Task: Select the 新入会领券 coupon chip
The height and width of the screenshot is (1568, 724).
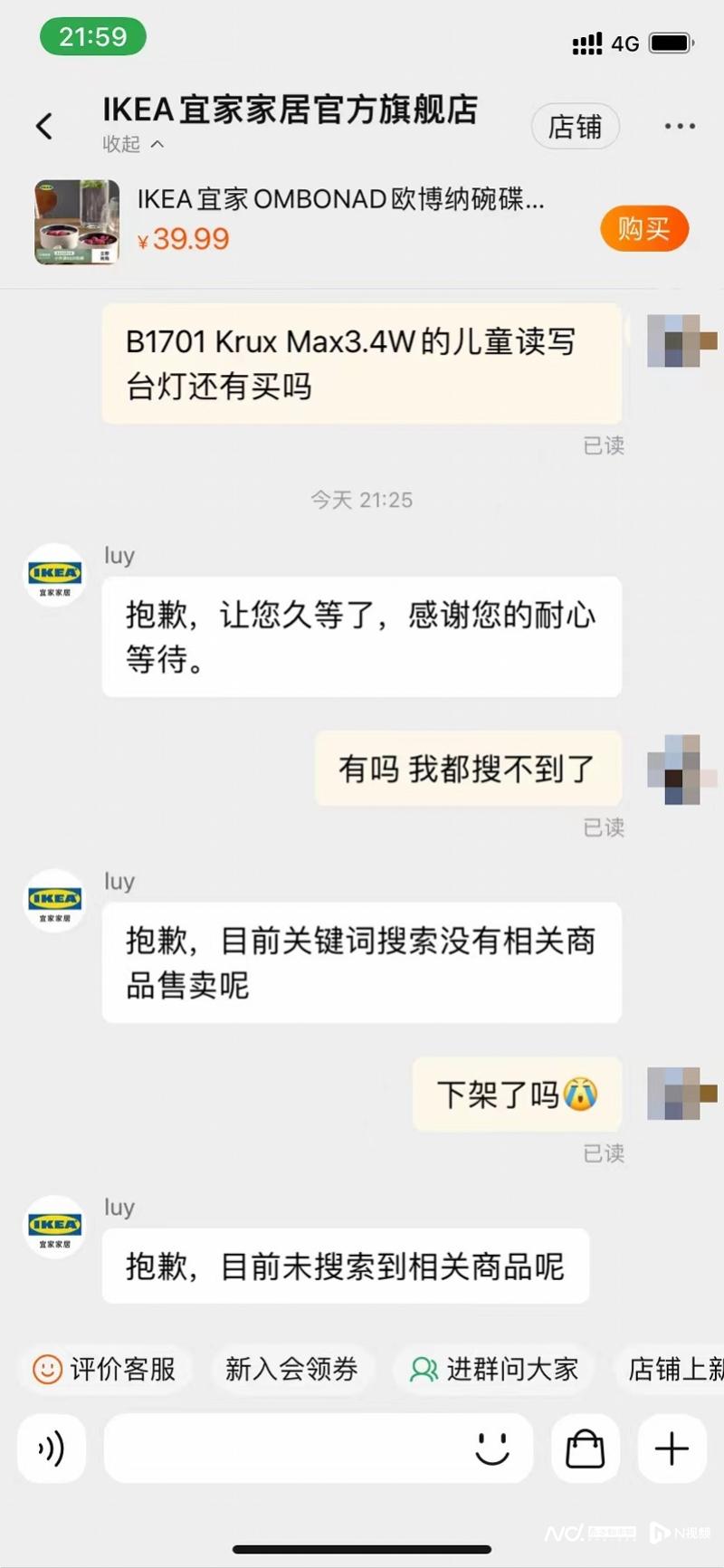Action: pyautogui.click(x=291, y=1369)
